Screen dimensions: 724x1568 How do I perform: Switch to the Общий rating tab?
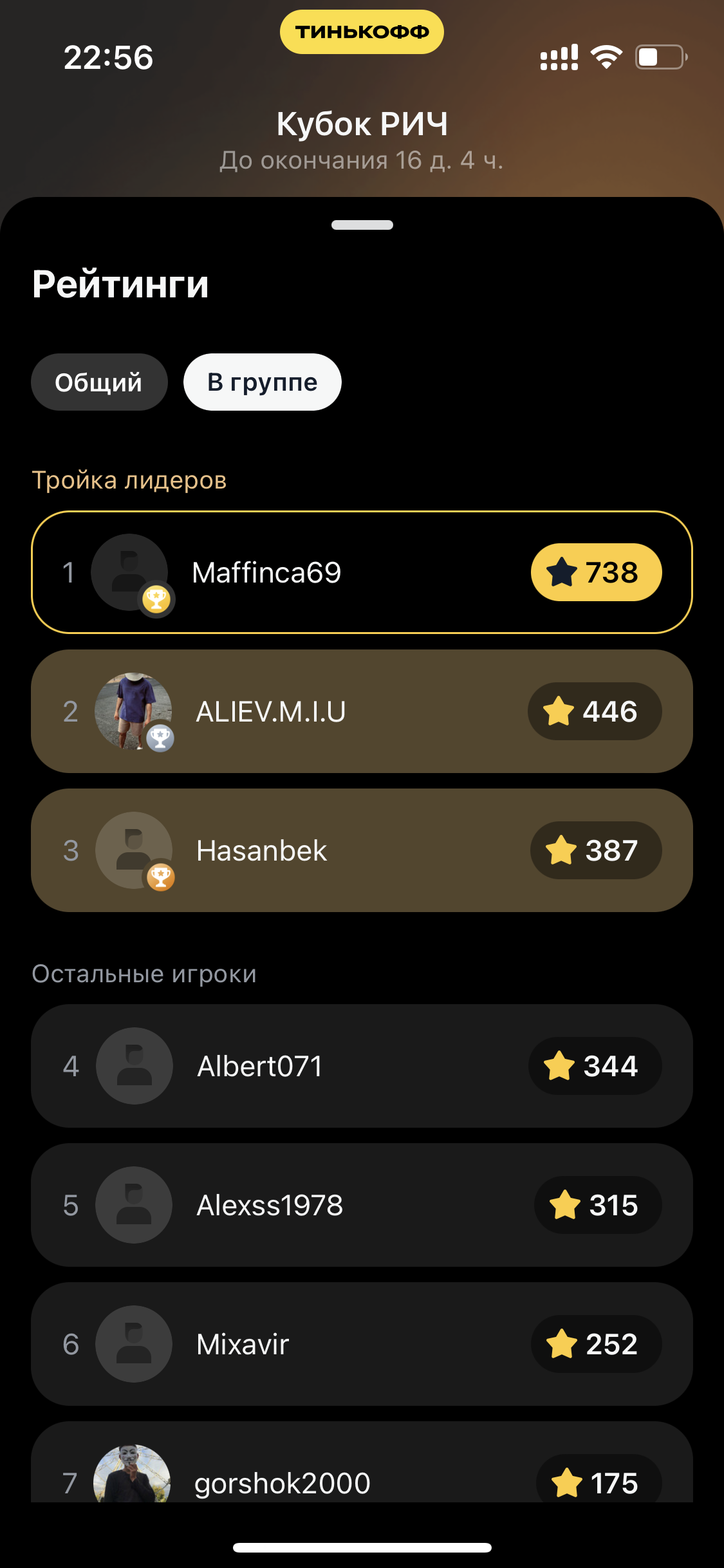pos(99,382)
